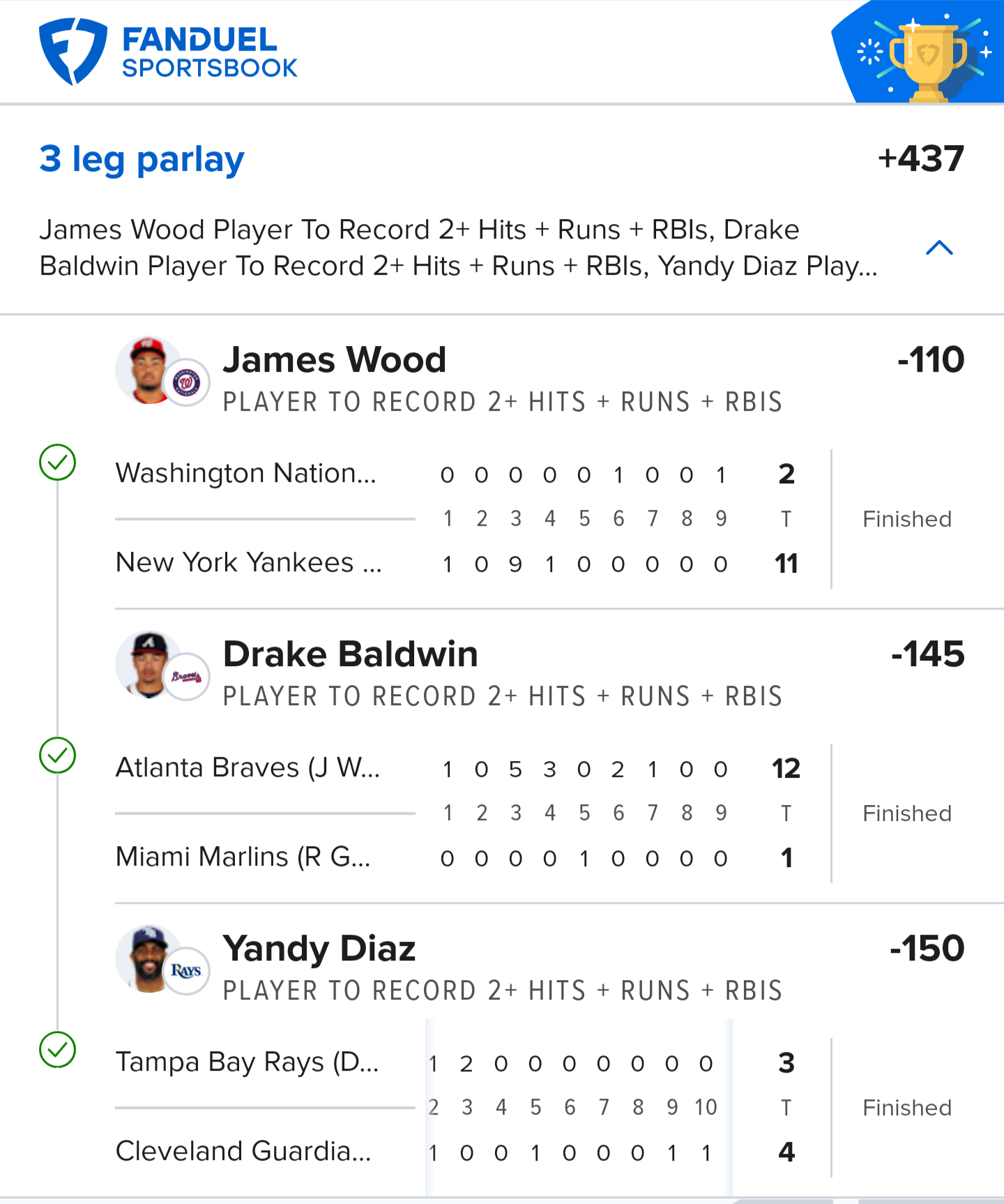This screenshot has width=1004, height=1204.
Task: Open the Drake Baldwin leg details
Action: (x=350, y=655)
